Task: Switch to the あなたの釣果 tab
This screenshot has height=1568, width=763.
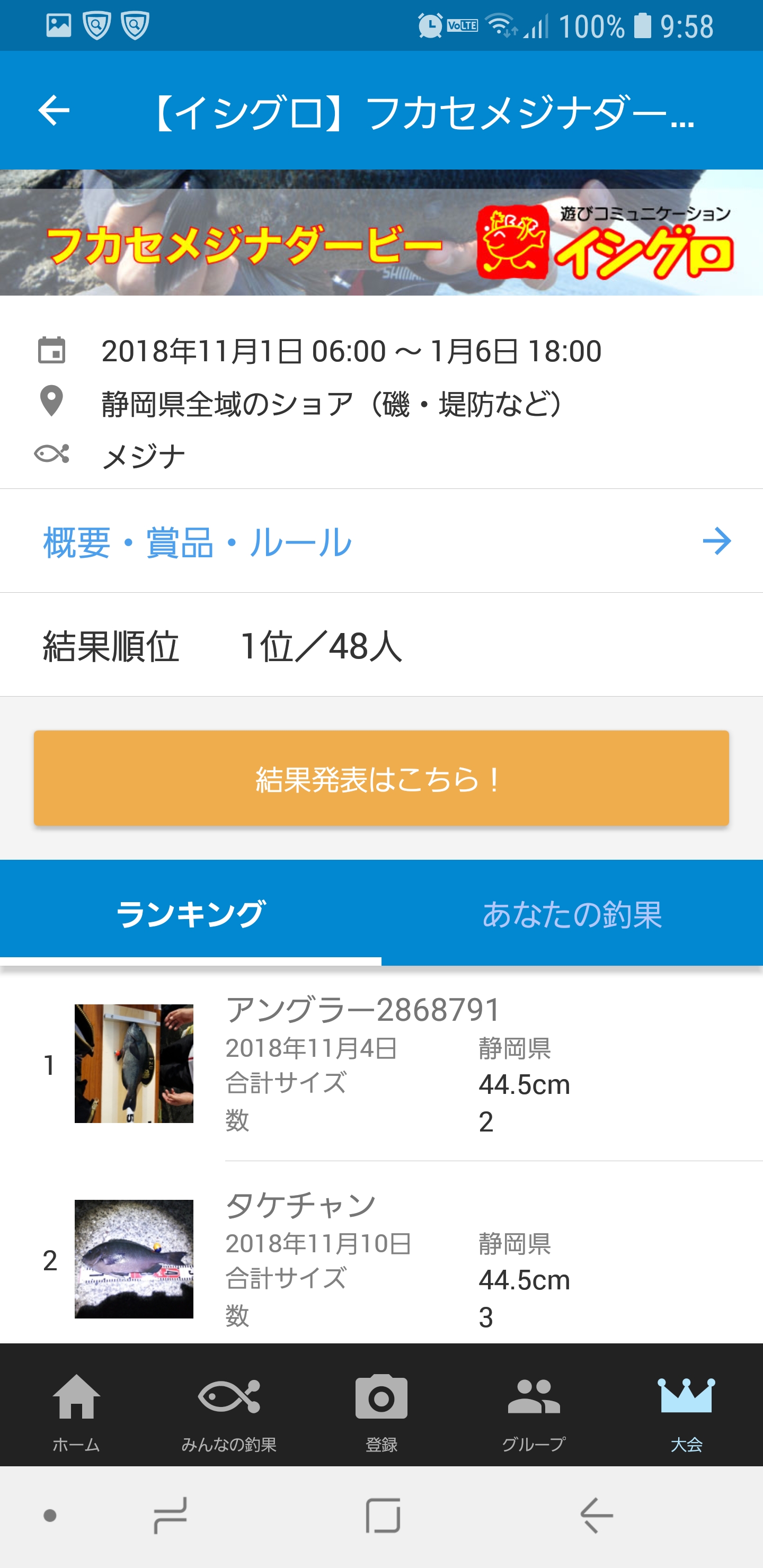Action: coord(572,914)
